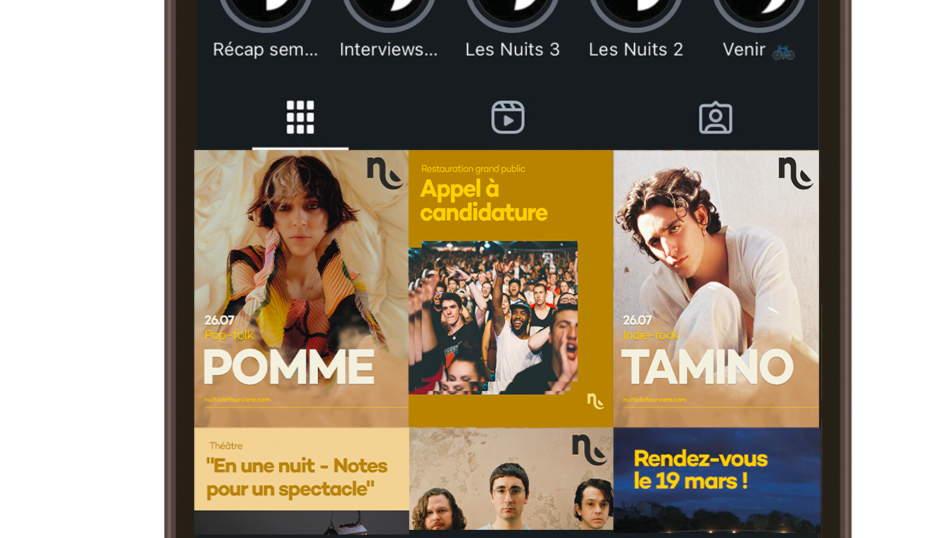Select the posts grid tab
Screen dimensions: 952x538
tap(301, 117)
